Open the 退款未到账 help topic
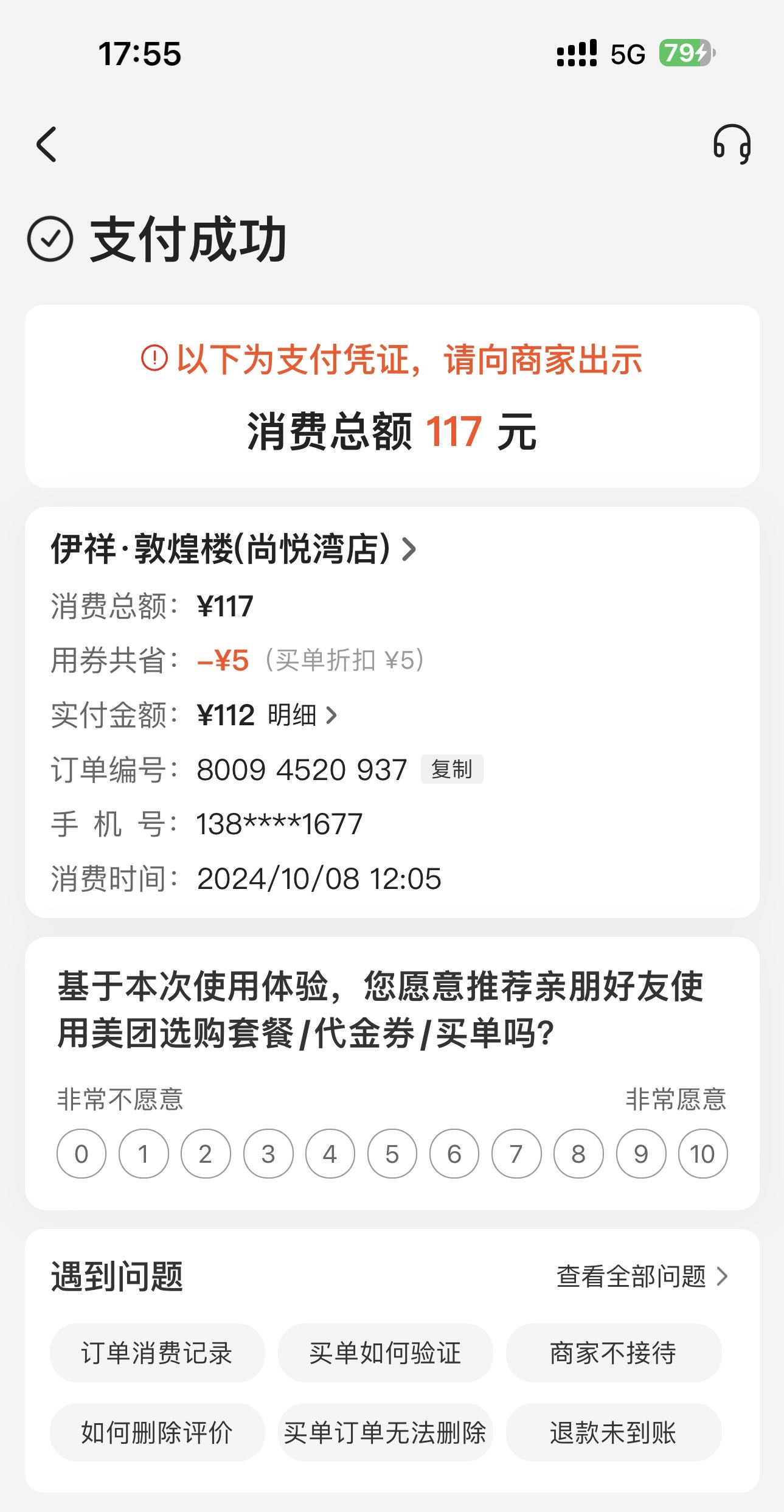 pyautogui.click(x=613, y=1432)
